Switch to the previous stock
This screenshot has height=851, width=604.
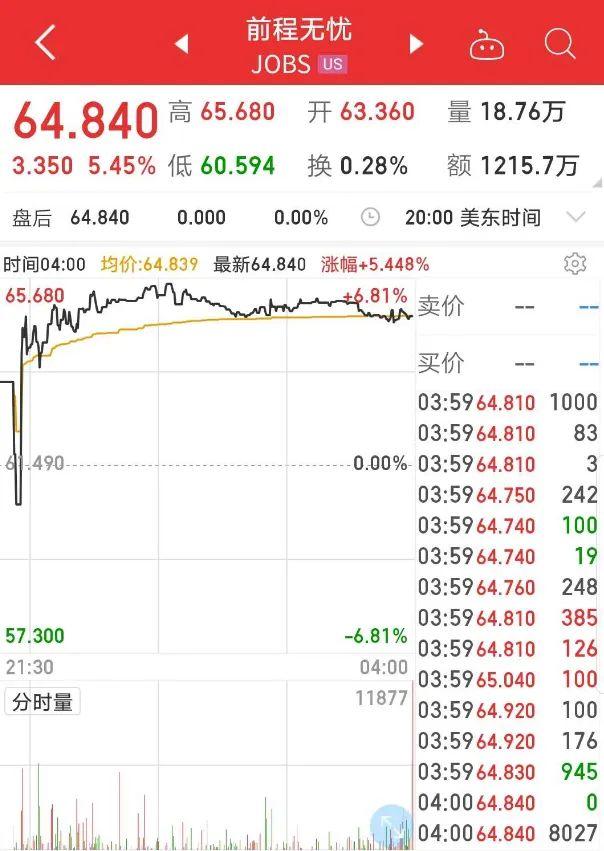click(181, 44)
